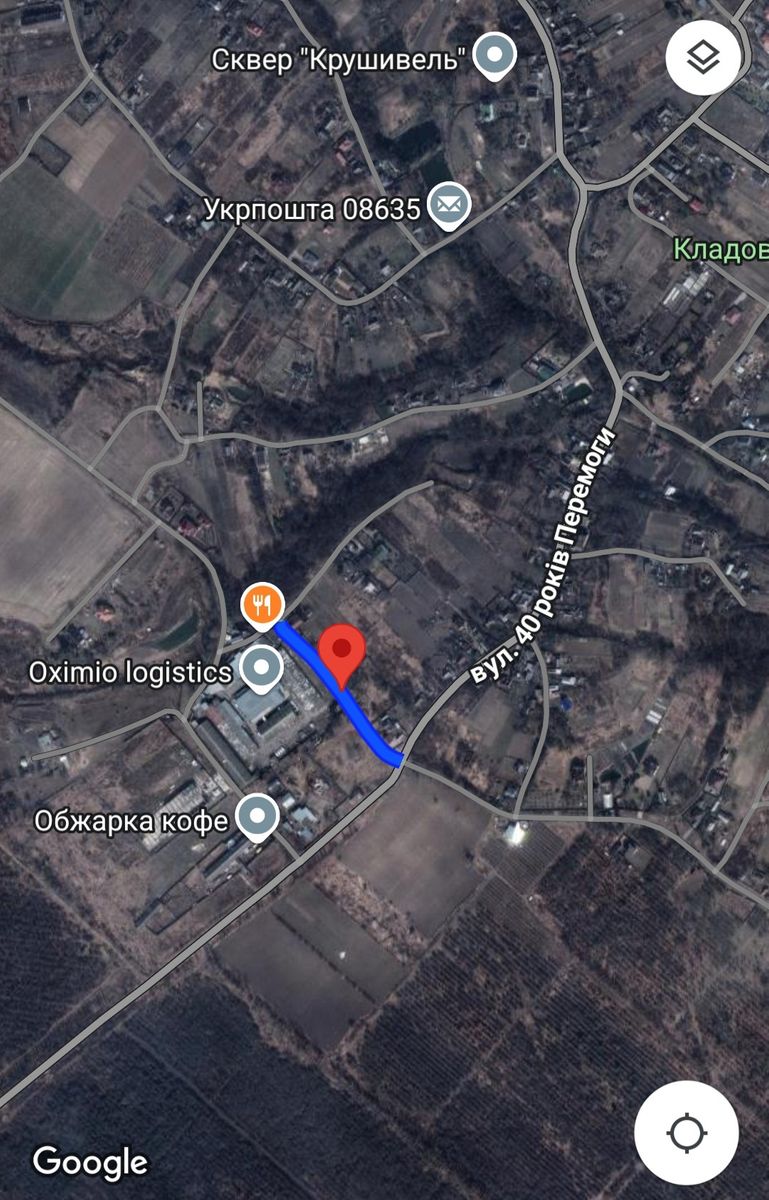Screen dimensions: 769x1200
Task: Open the Обжарка кофе place marker
Action: (x=259, y=816)
